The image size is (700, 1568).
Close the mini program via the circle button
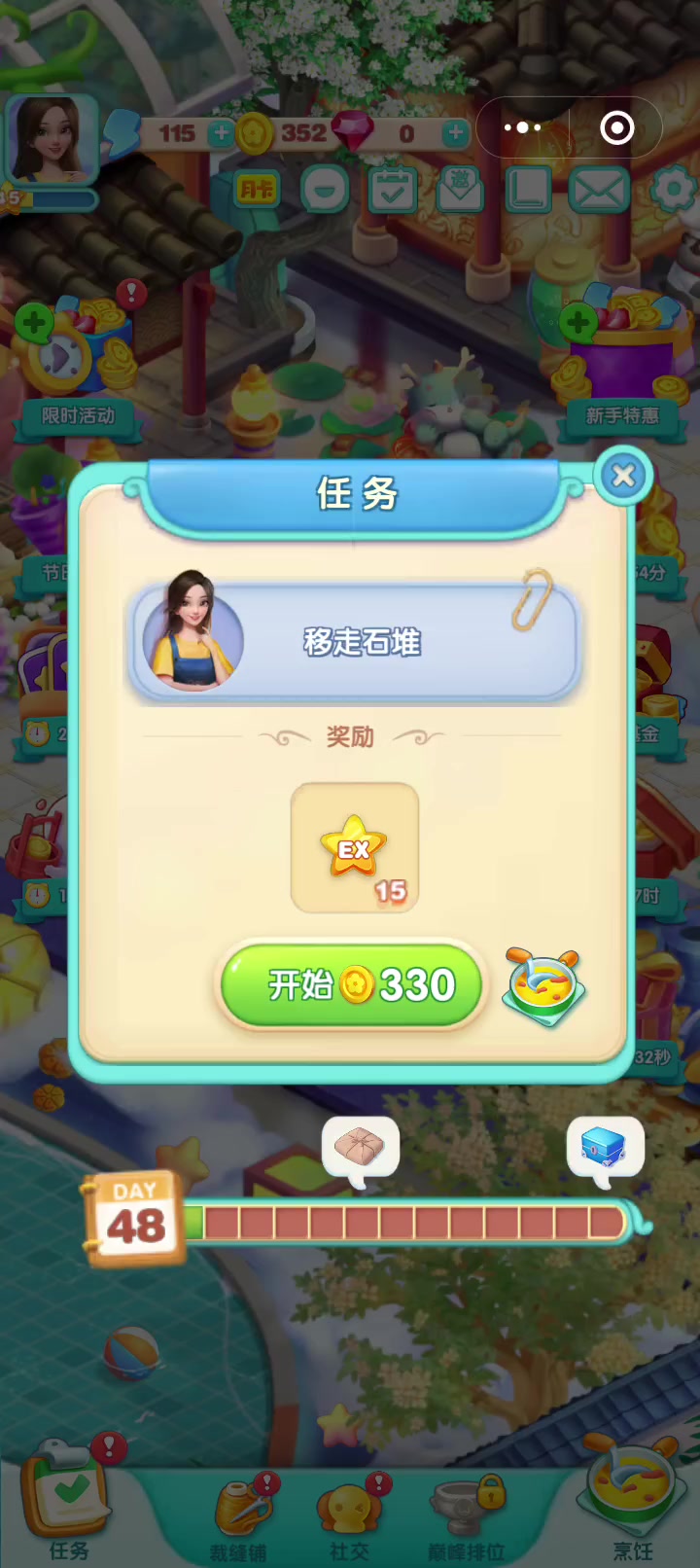click(617, 127)
